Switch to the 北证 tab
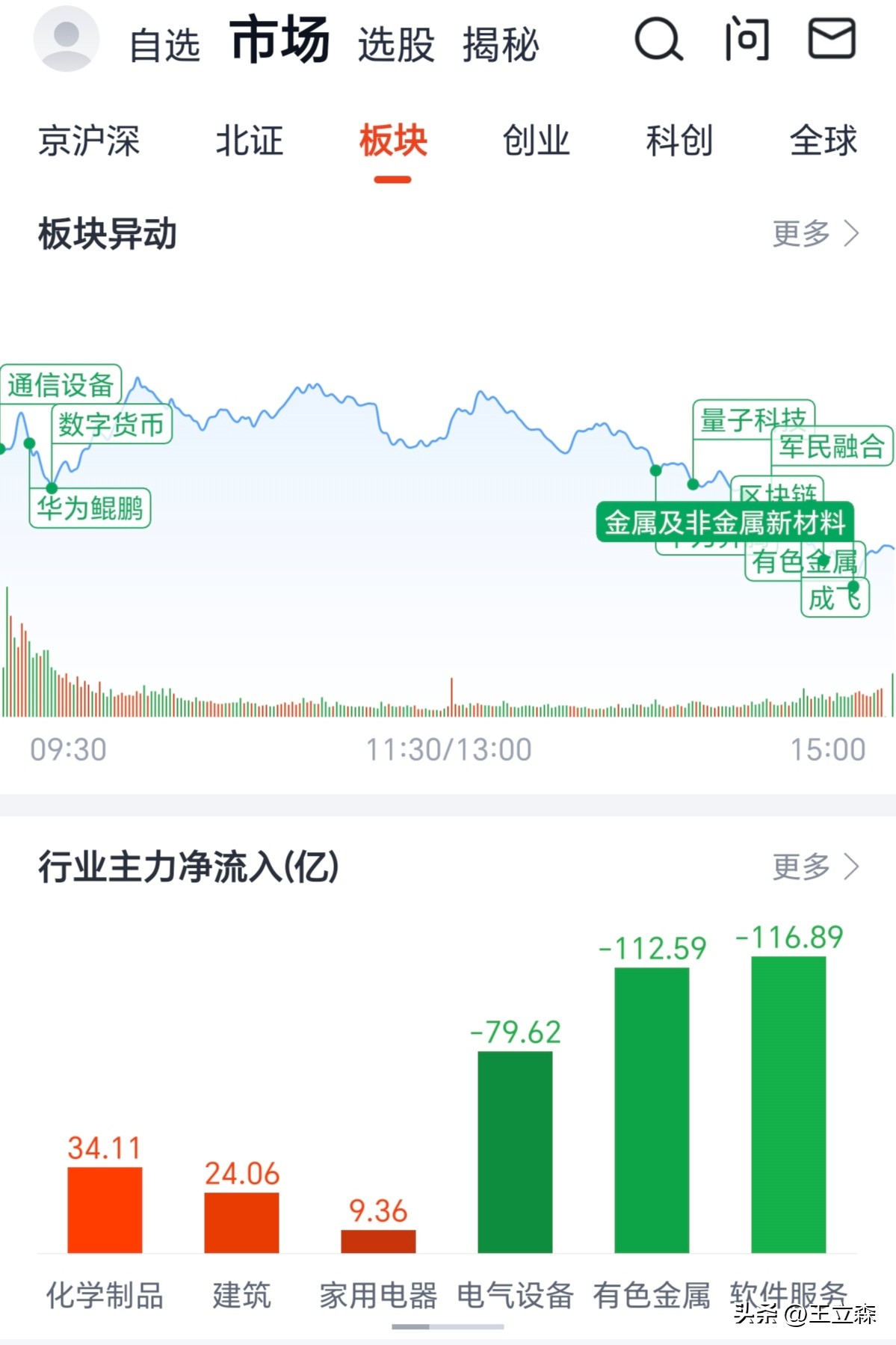This screenshot has width=896, height=1345. coord(249,142)
